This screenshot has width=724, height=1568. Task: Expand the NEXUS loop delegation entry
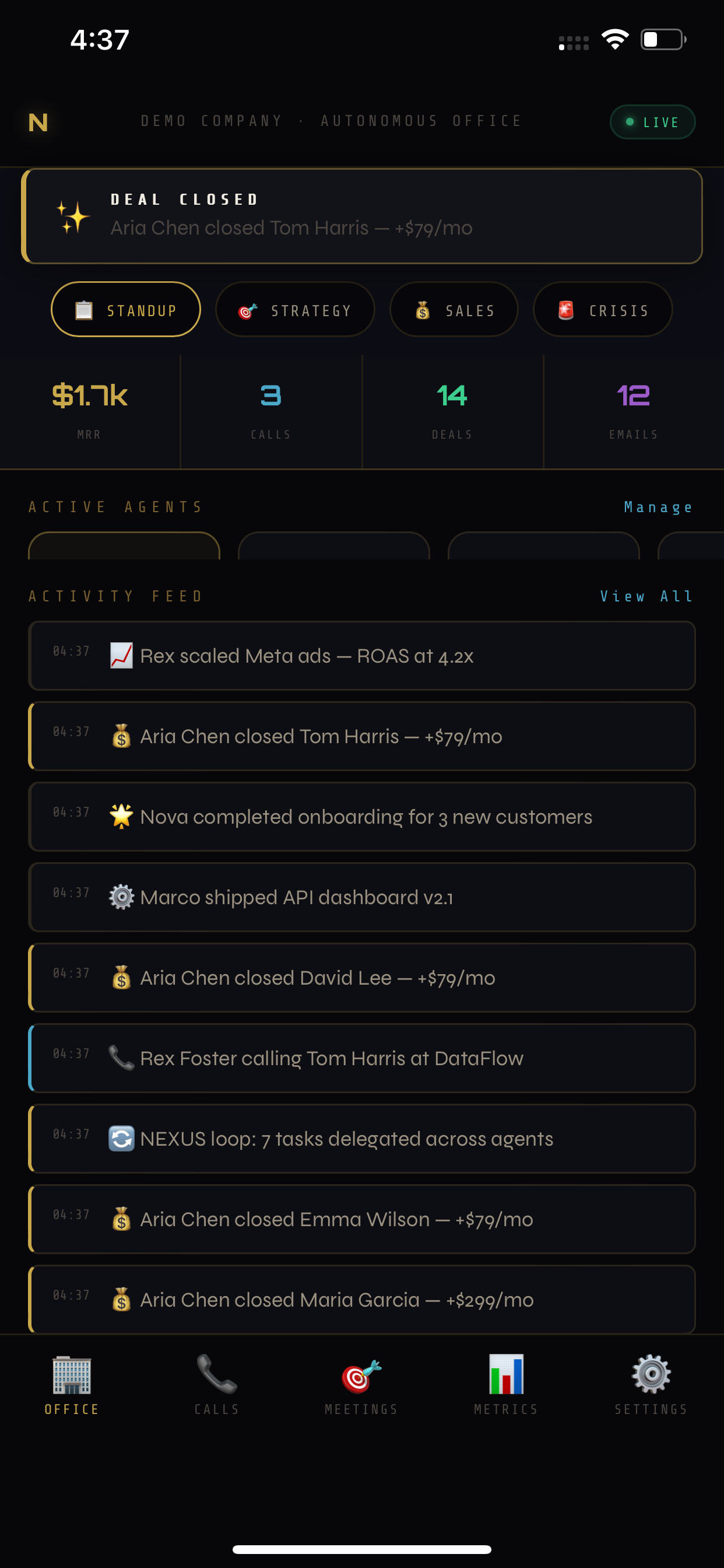point(362,1138)
